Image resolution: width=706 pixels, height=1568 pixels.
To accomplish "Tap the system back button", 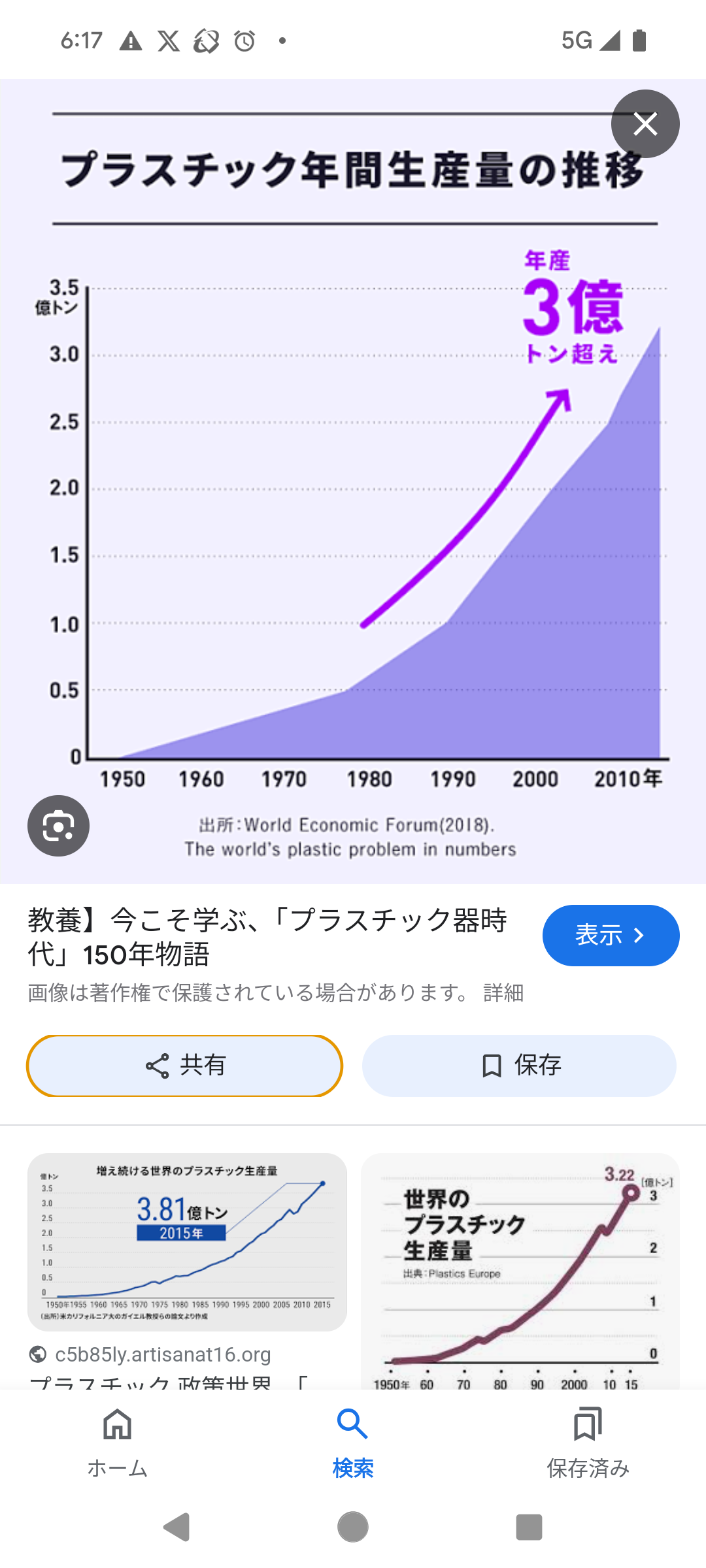I will click(x=176, y=1527).
